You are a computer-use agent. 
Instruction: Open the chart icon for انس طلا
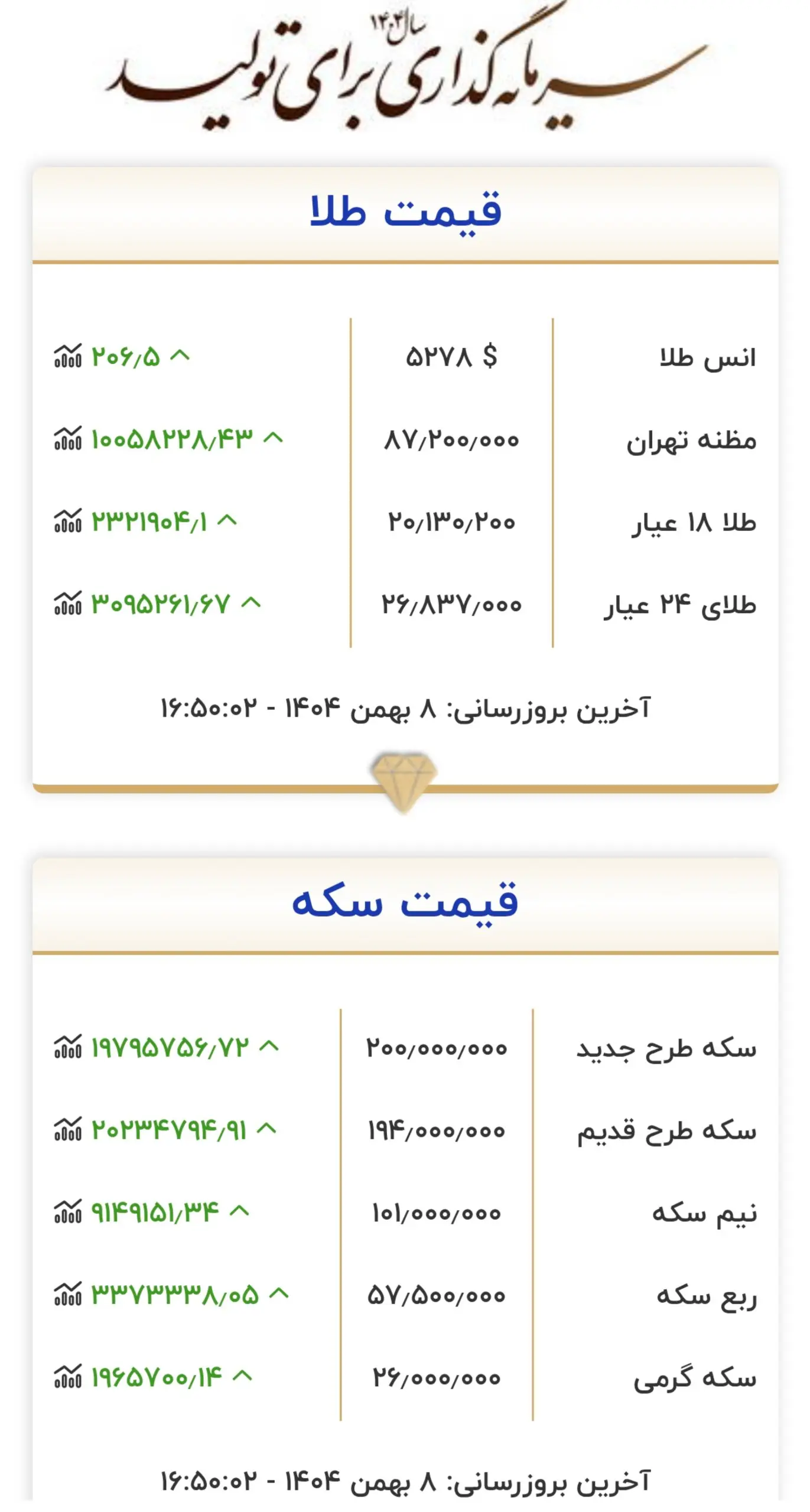[67, 356]
